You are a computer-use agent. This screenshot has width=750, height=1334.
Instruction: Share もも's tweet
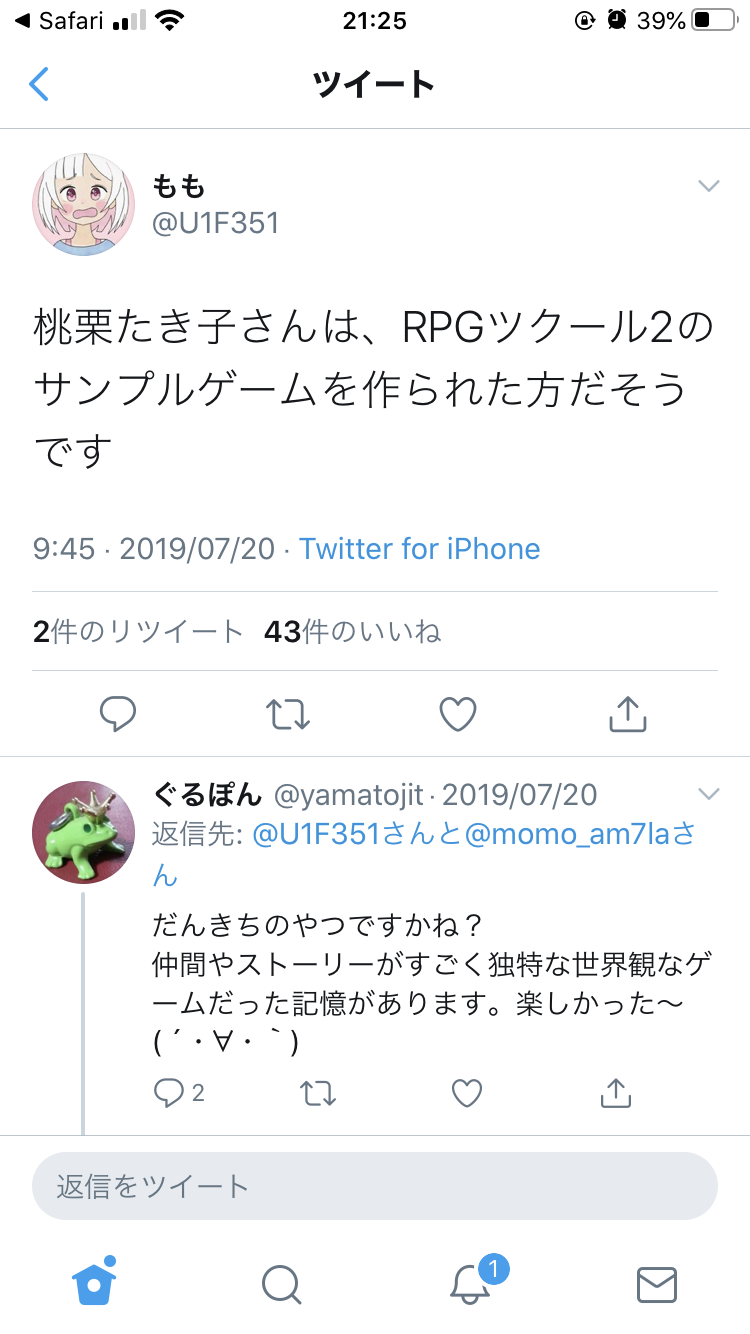point(628,713)
